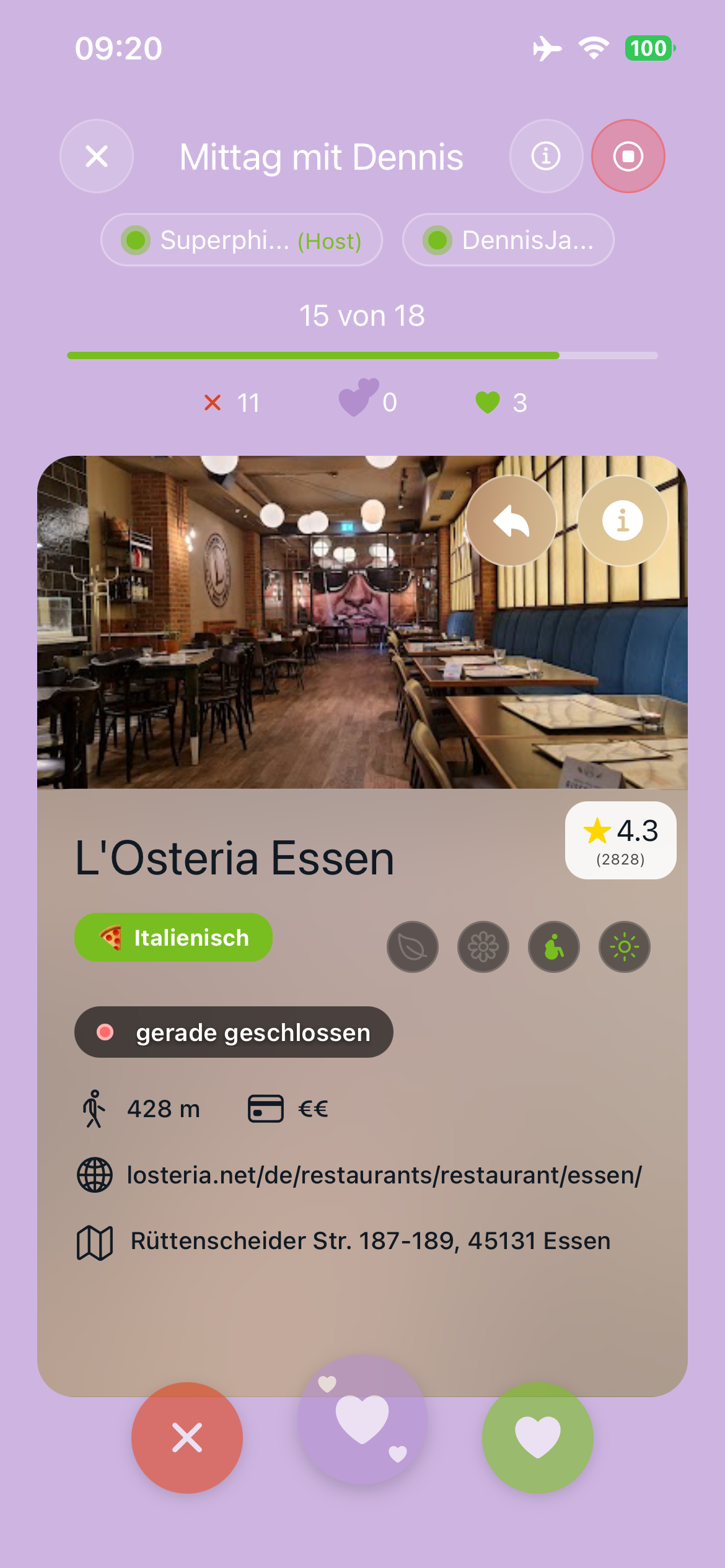This screenshot has height=1568, width=725.
Task: Tap the Superphi... (Host) participant chip
Action: point(242,240)
